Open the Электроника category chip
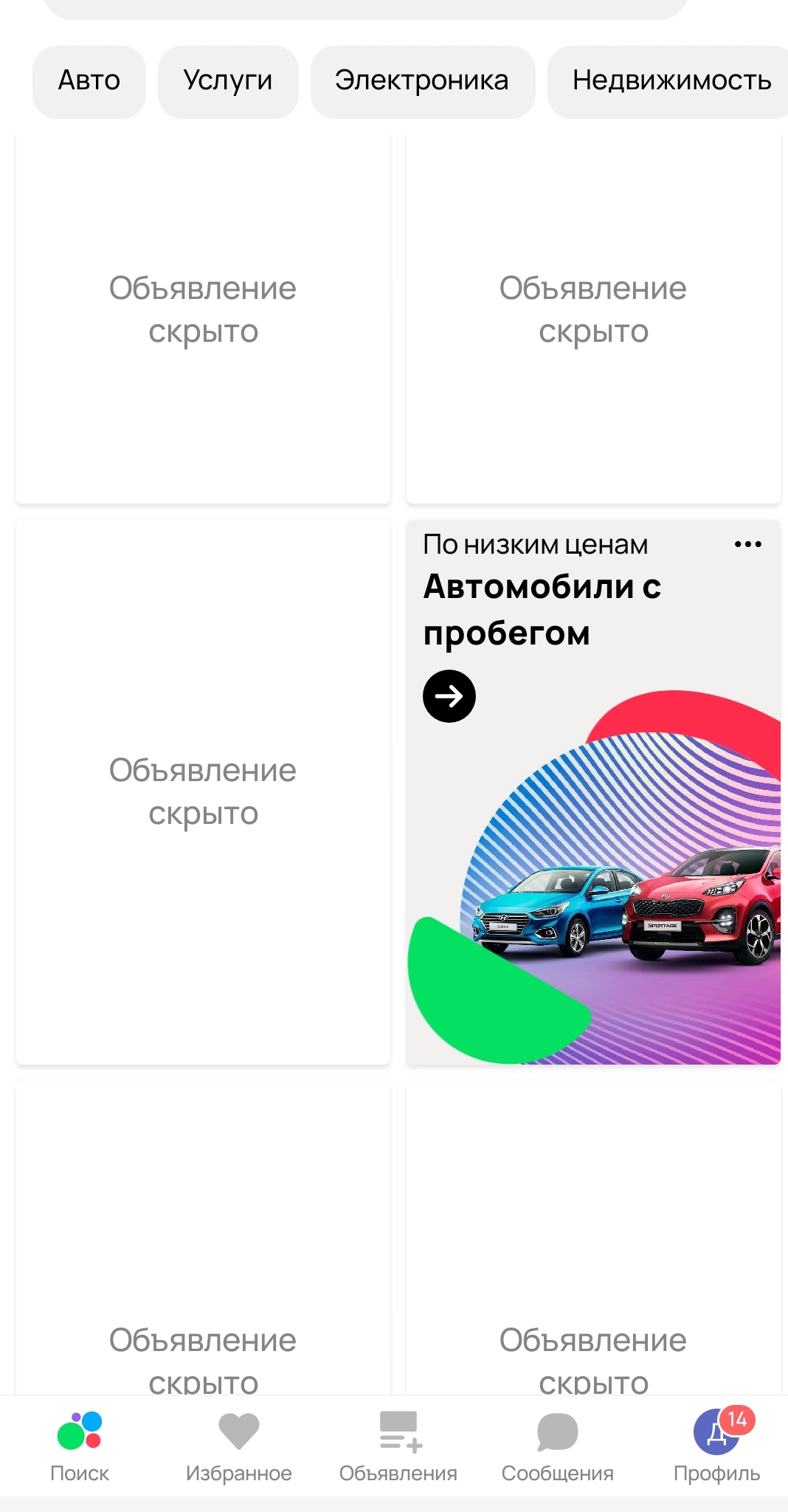 [x=422, y=81]
